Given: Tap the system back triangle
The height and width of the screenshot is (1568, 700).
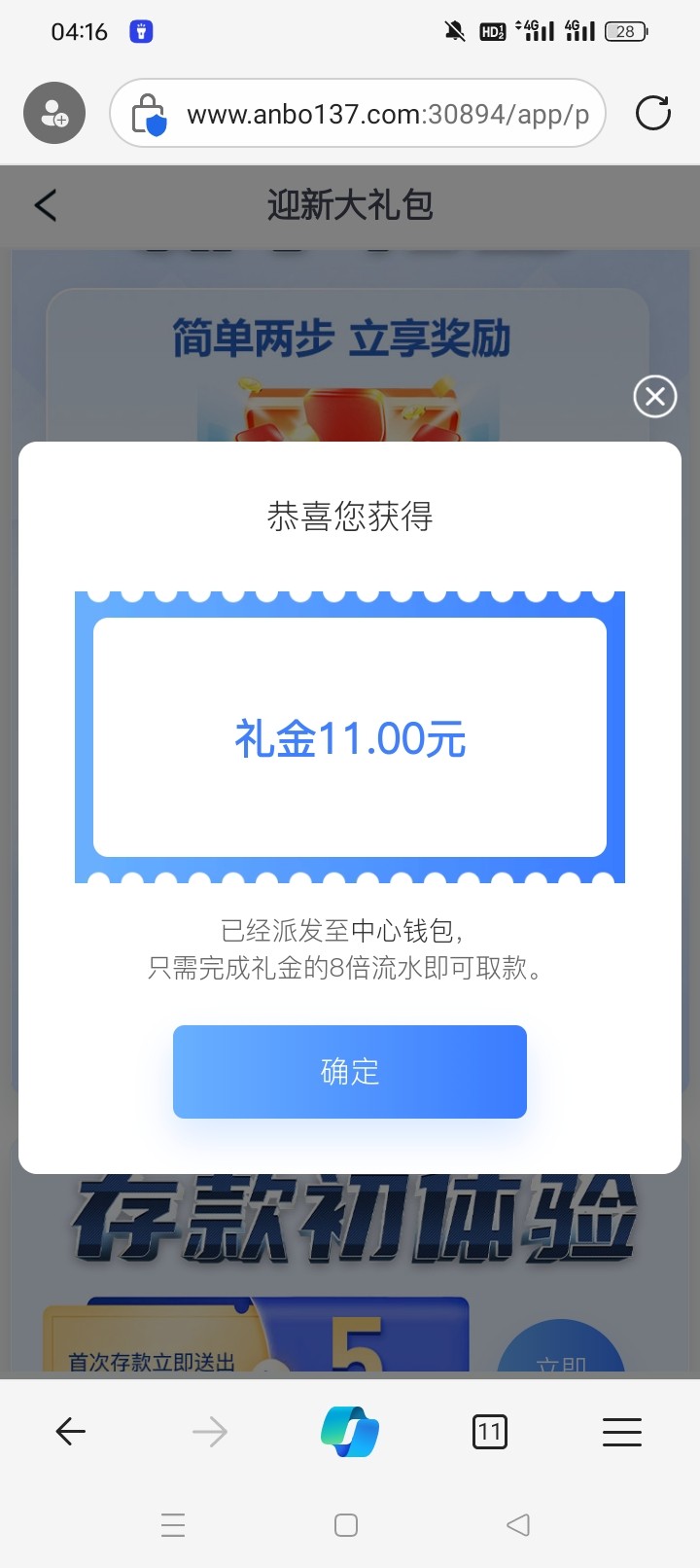Looking at the screenshot, I should coord(518,1524).
